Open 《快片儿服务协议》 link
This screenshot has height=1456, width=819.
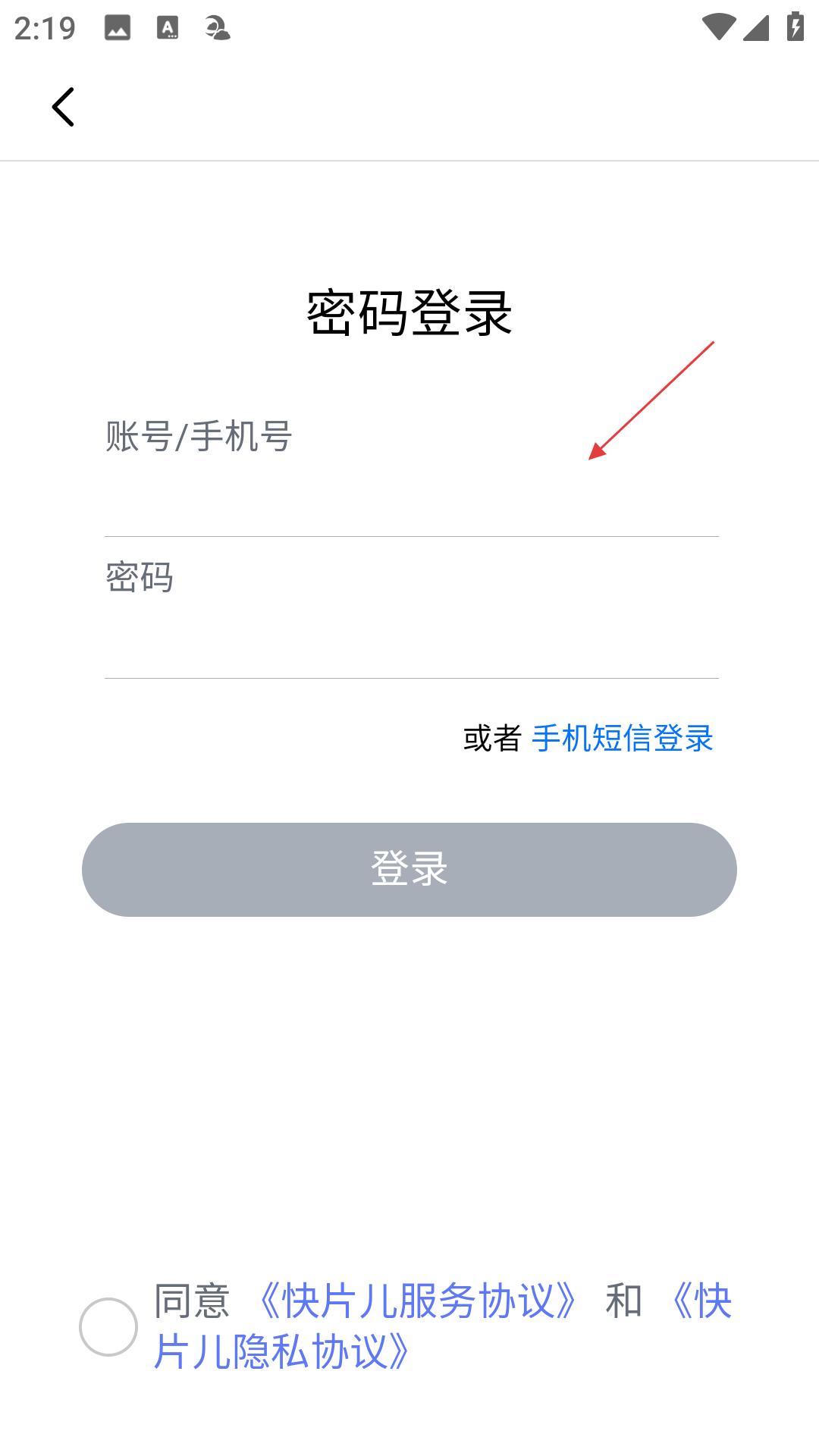point(416,1301)
